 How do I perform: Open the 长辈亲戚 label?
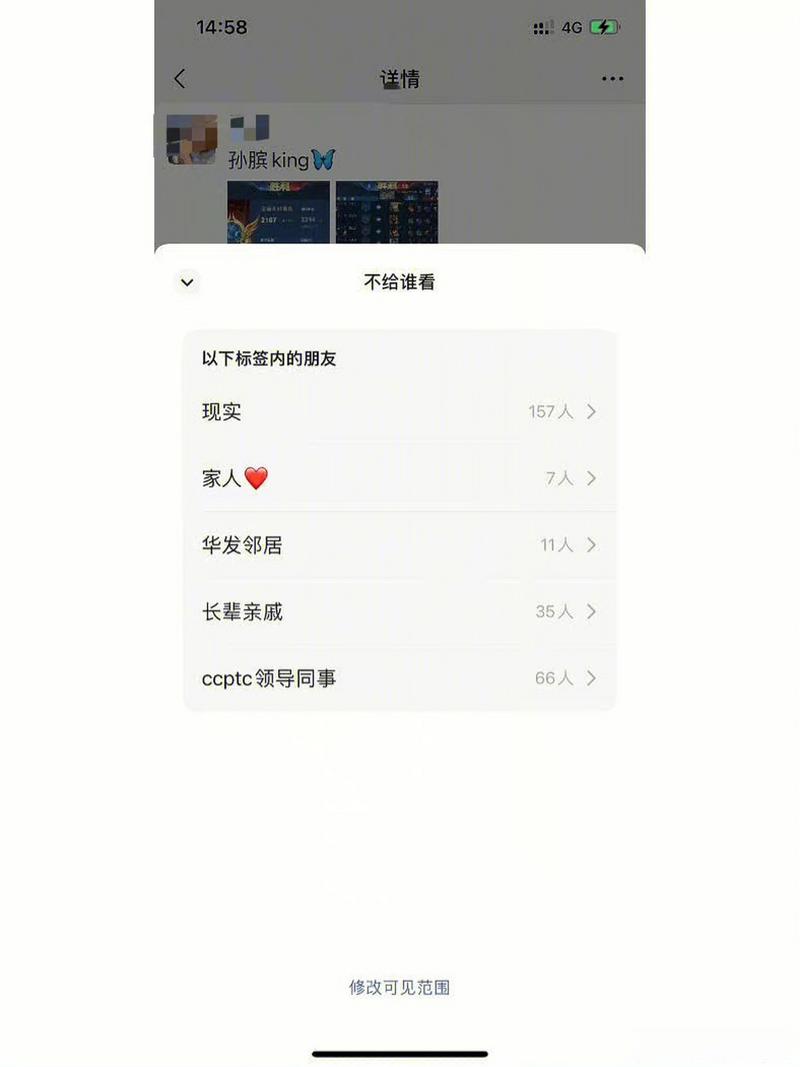coord(399,611)
